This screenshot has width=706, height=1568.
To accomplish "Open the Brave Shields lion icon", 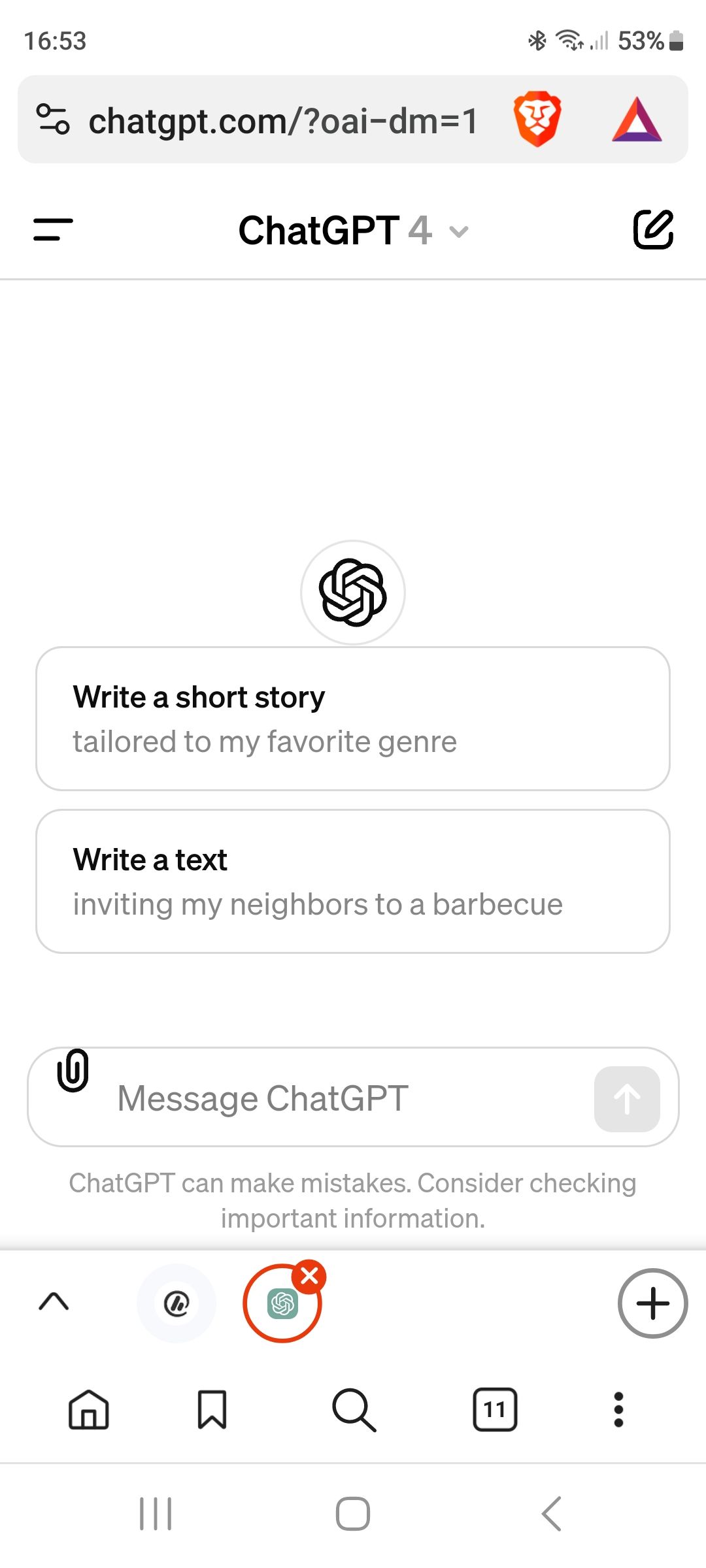I will point(537,120).
